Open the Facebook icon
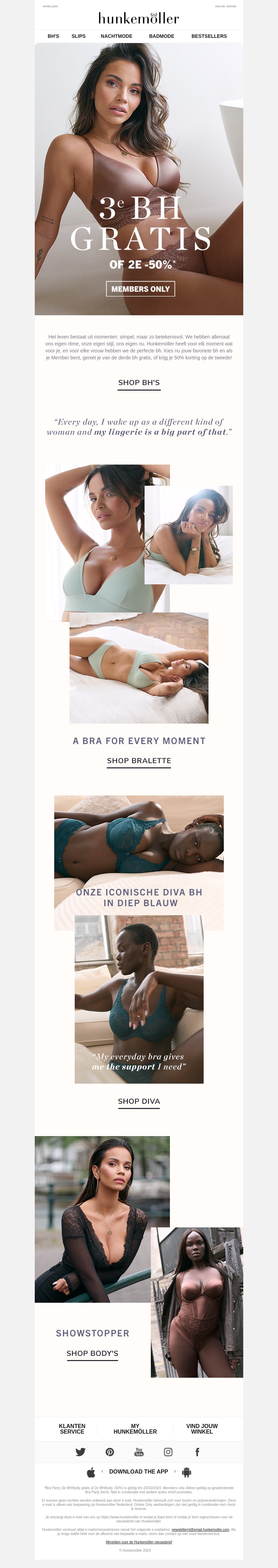278x1568 pixels. pos(197,1452)
